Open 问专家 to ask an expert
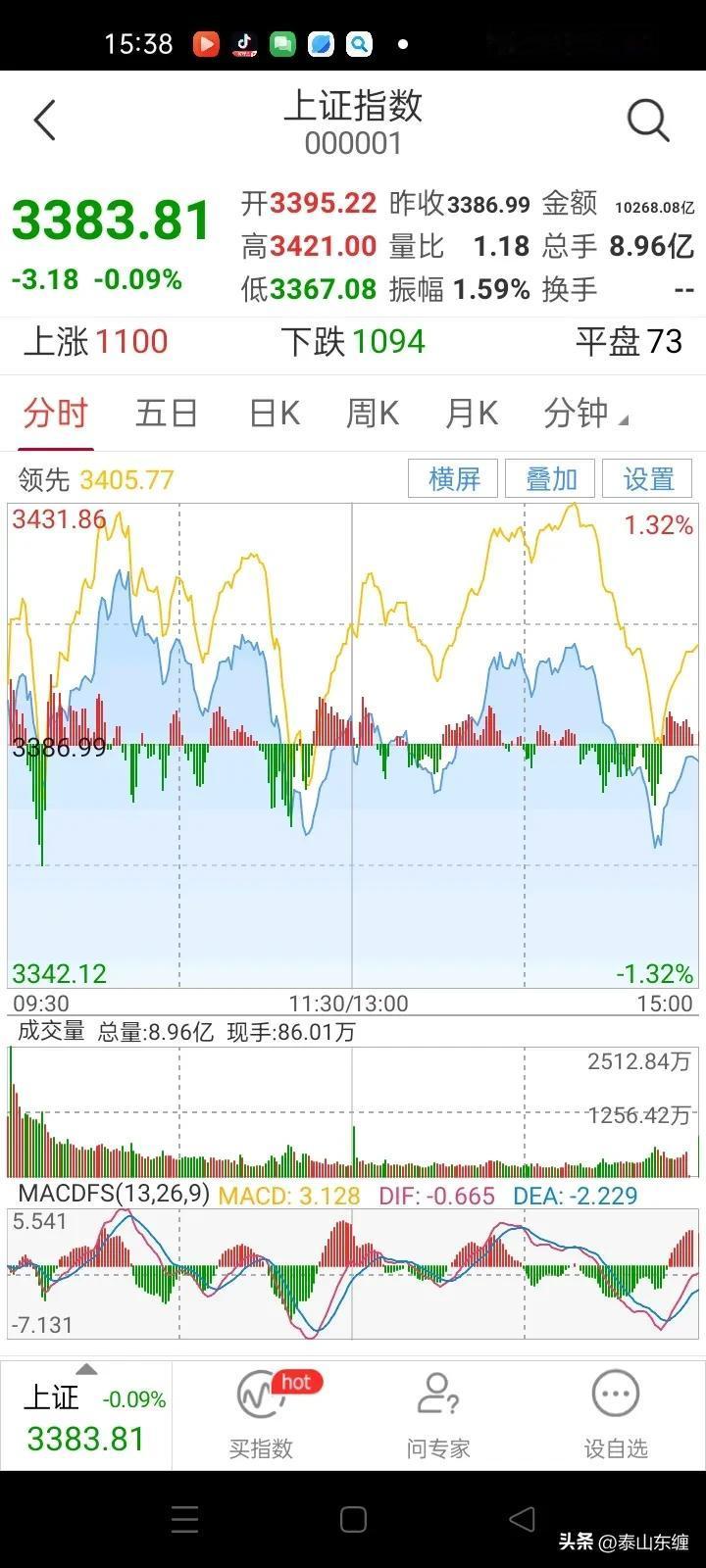The width and height of the screenshot is (706, 1568). point(438,1415)
